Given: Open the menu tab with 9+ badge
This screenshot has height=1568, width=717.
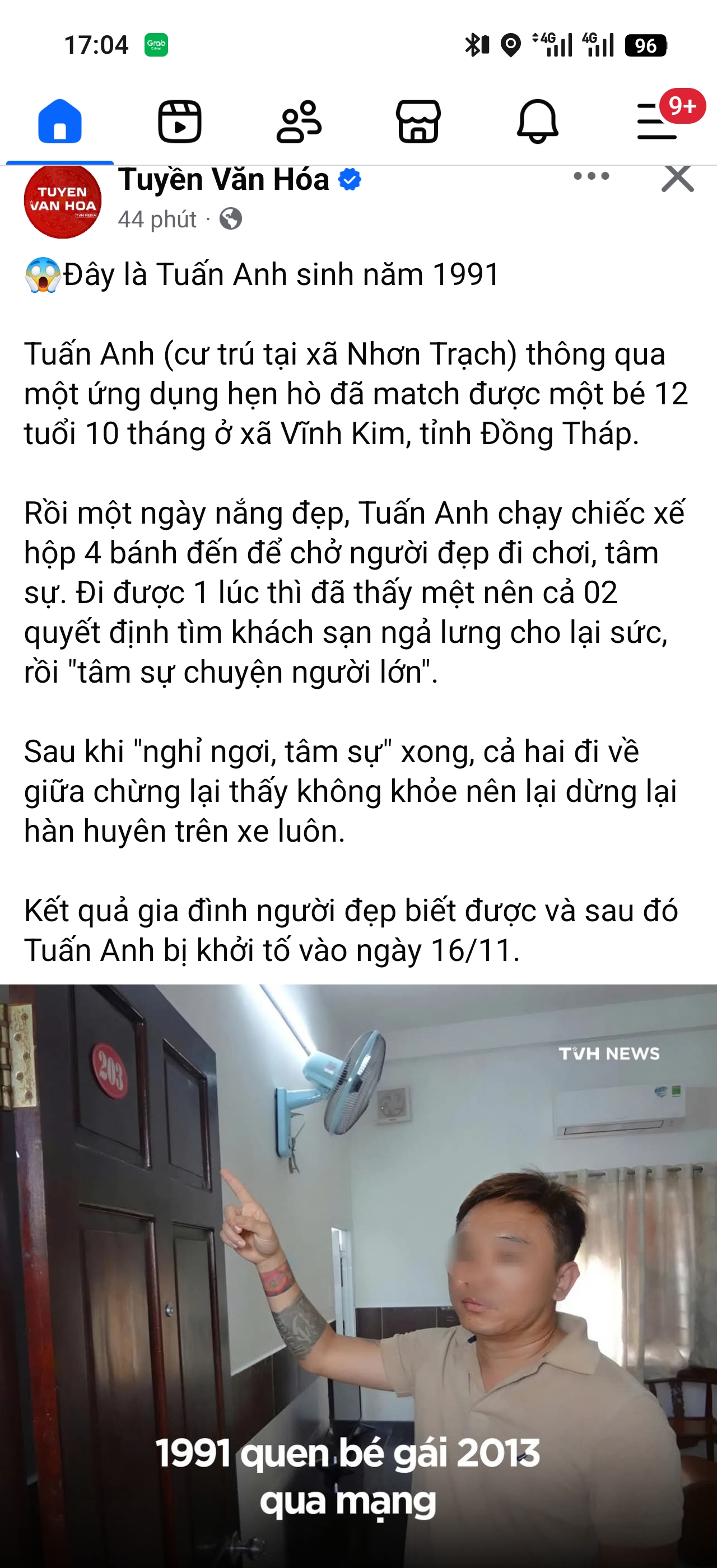Looking at the screenshot, I should click(658, 122).
